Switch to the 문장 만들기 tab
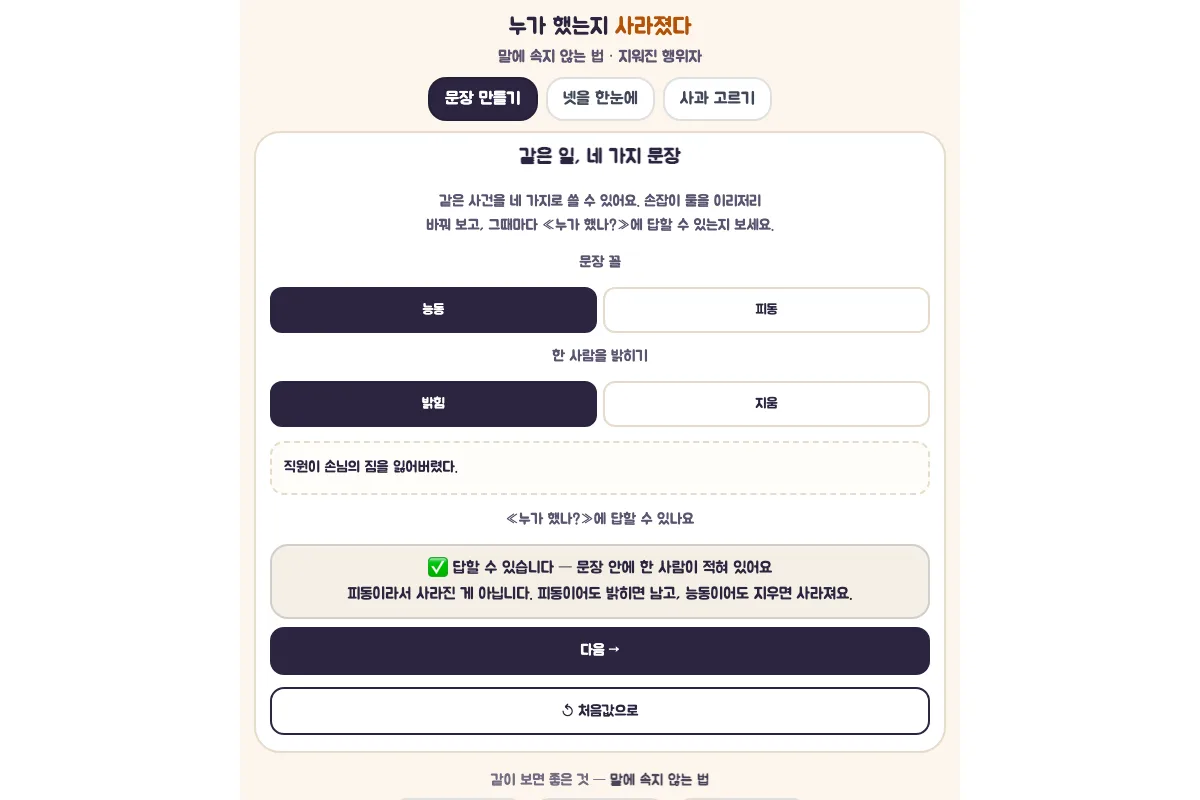Screen dimensions: 1200x800 pos(483,99)
